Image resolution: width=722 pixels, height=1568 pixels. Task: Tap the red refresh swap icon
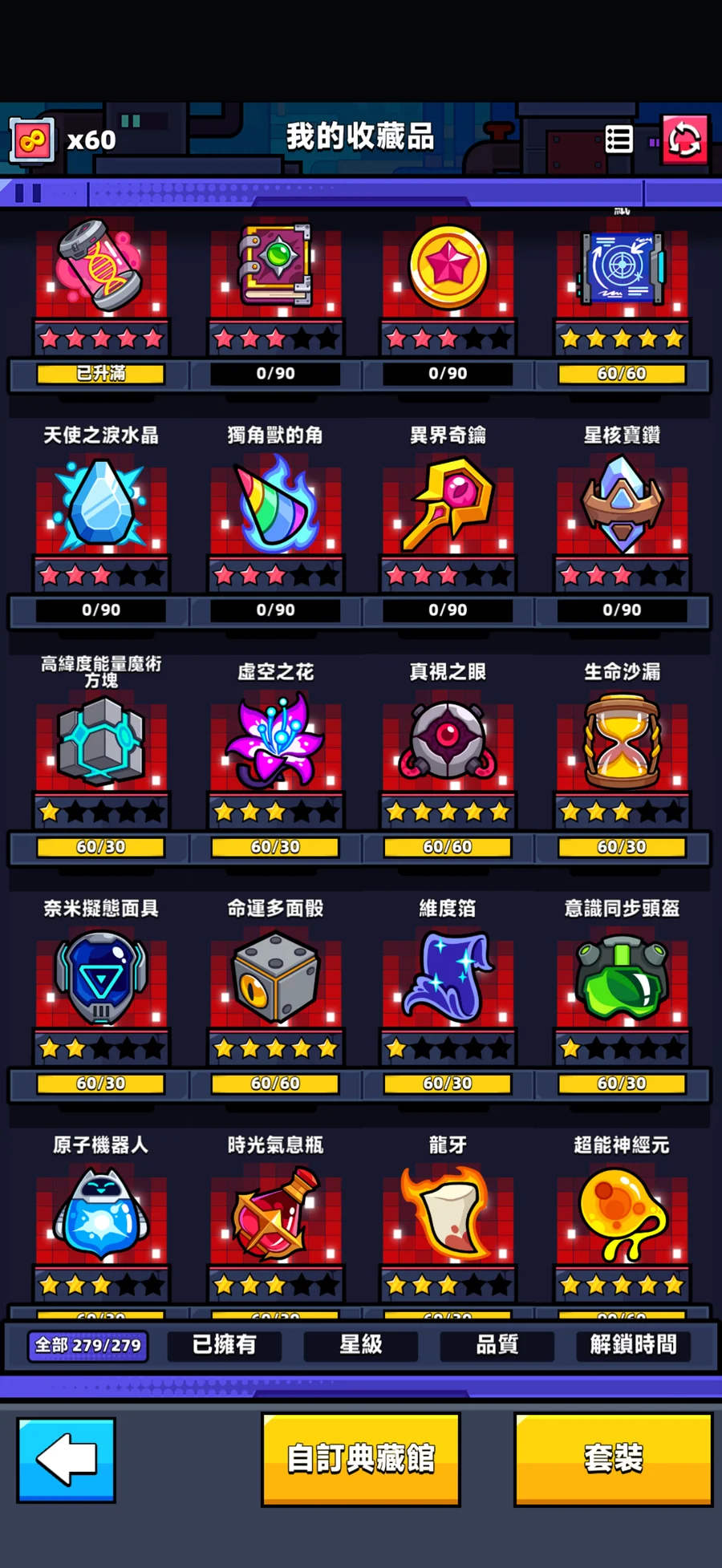pos(684,140)
